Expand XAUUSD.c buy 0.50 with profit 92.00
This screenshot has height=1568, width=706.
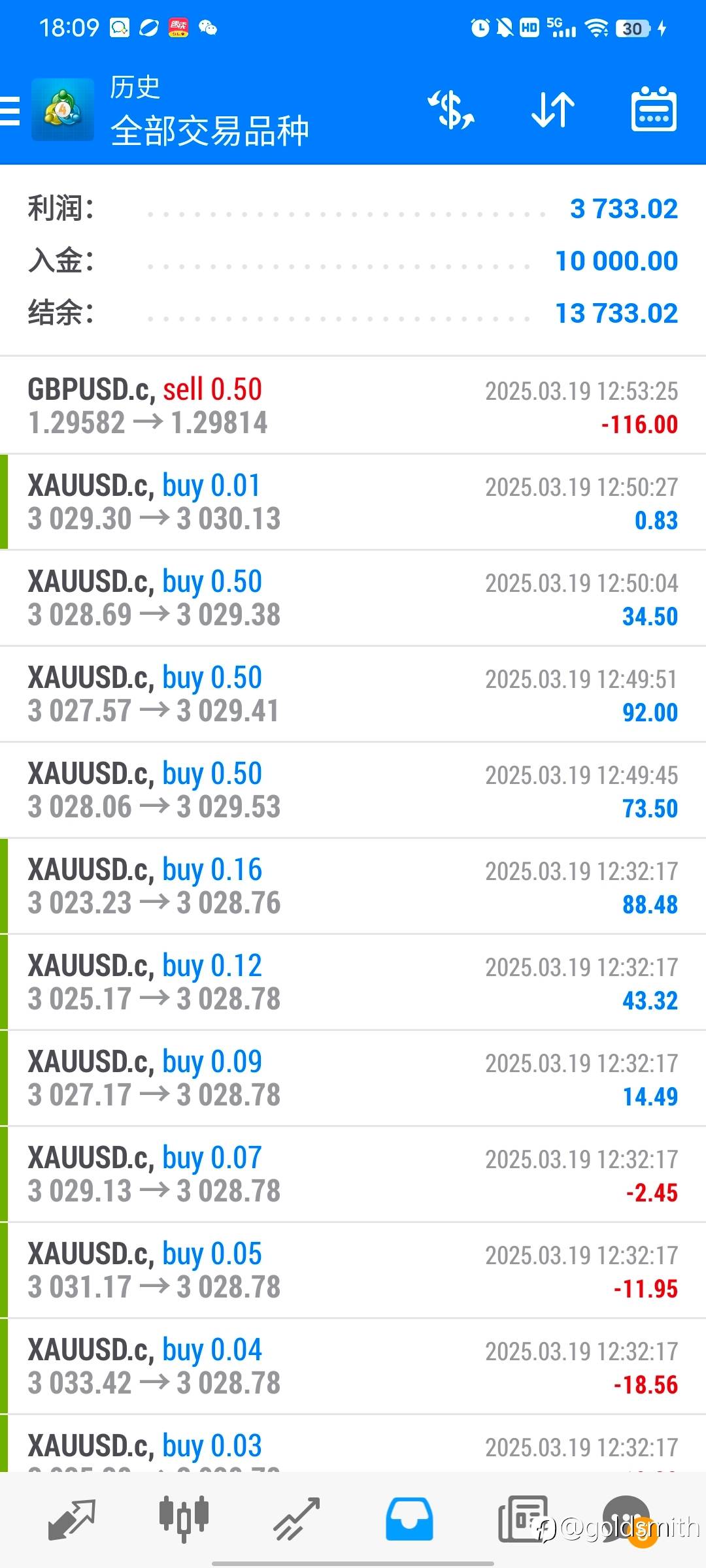pos(353,694)
